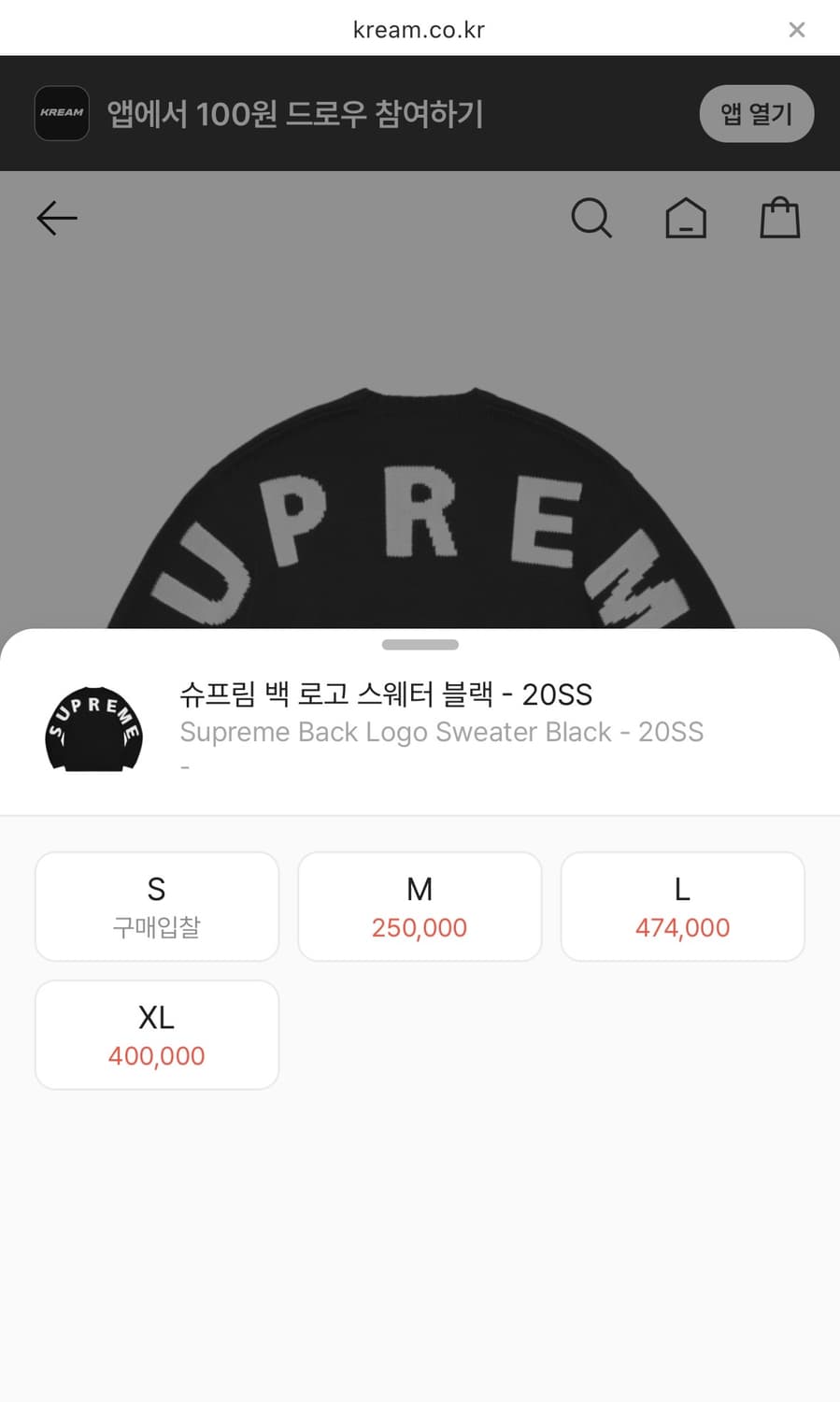Close the kream.co.kr page with X

click(x=796, y=29)
